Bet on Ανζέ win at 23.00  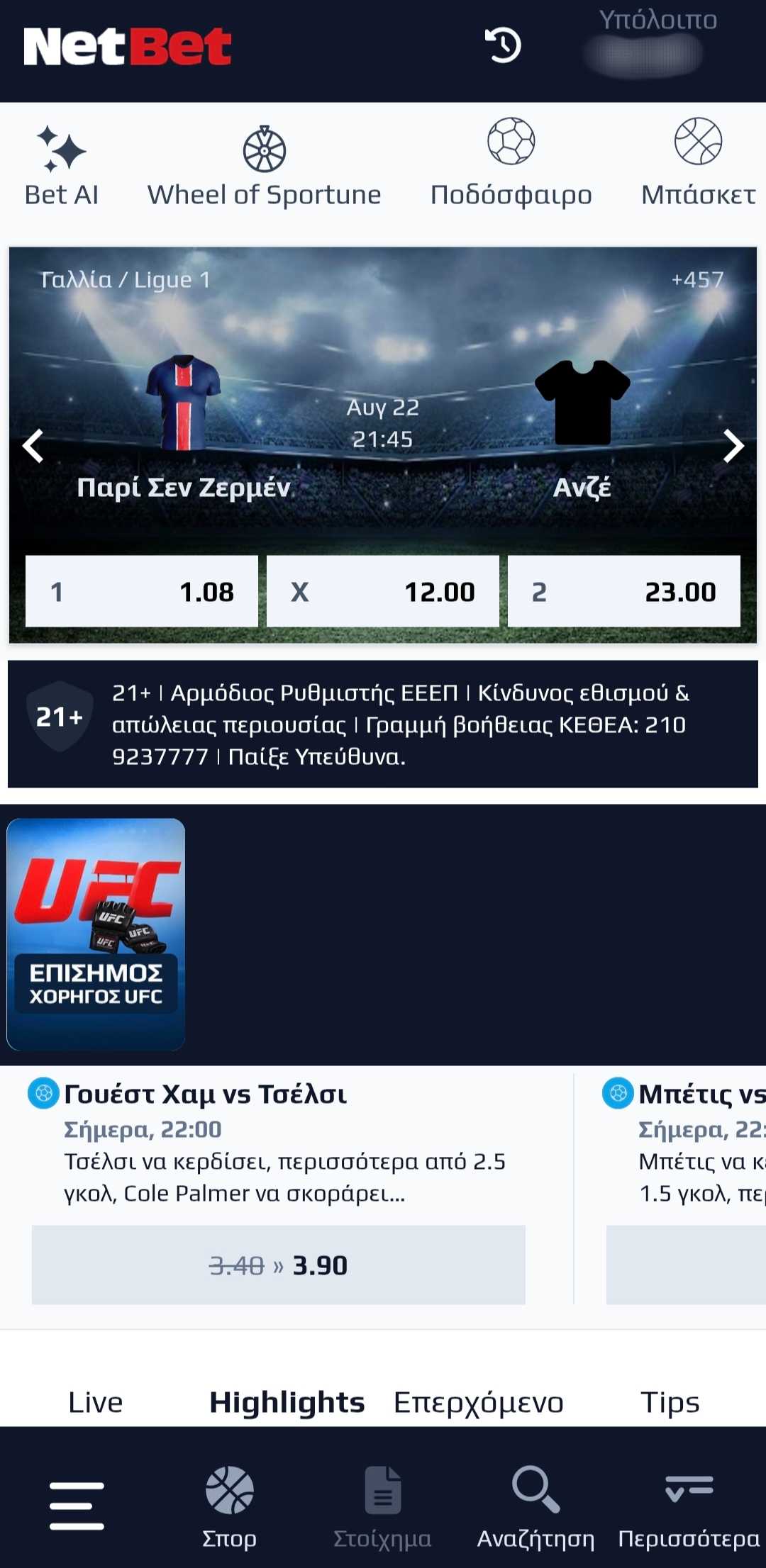[x=624, y=591]
